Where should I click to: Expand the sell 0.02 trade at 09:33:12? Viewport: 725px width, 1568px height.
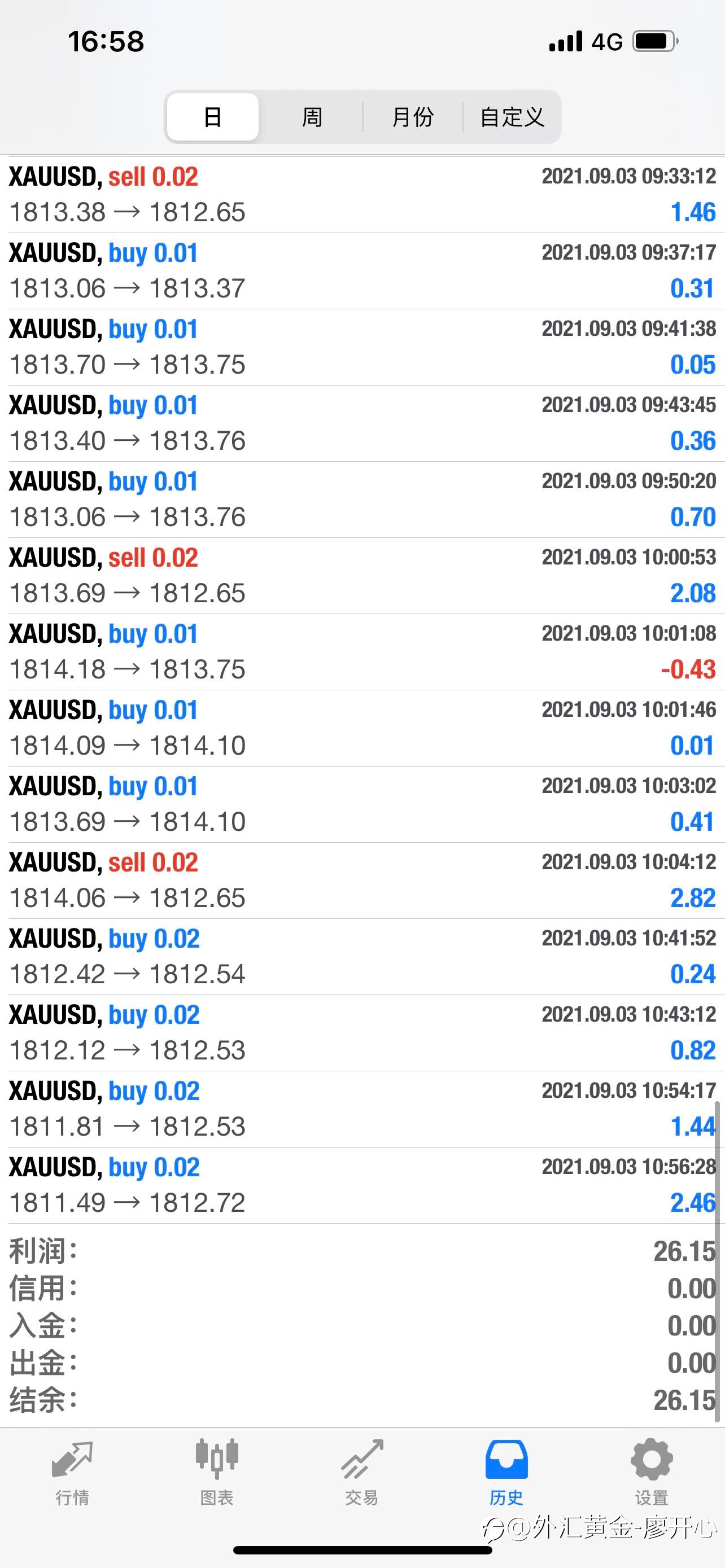click(362, 195)
